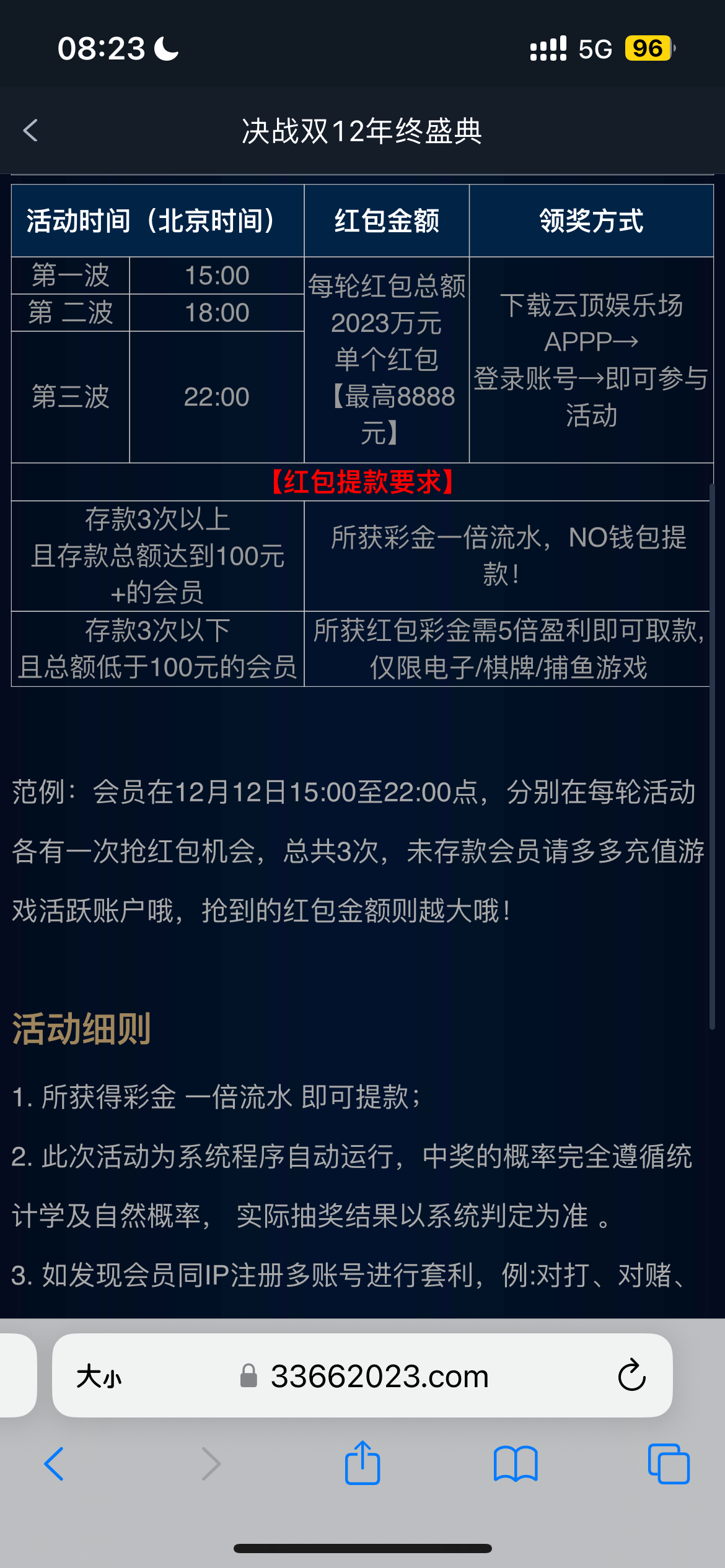Reload the current webpage
This screenshot has width=725, height=1568.
[631, 1376]
